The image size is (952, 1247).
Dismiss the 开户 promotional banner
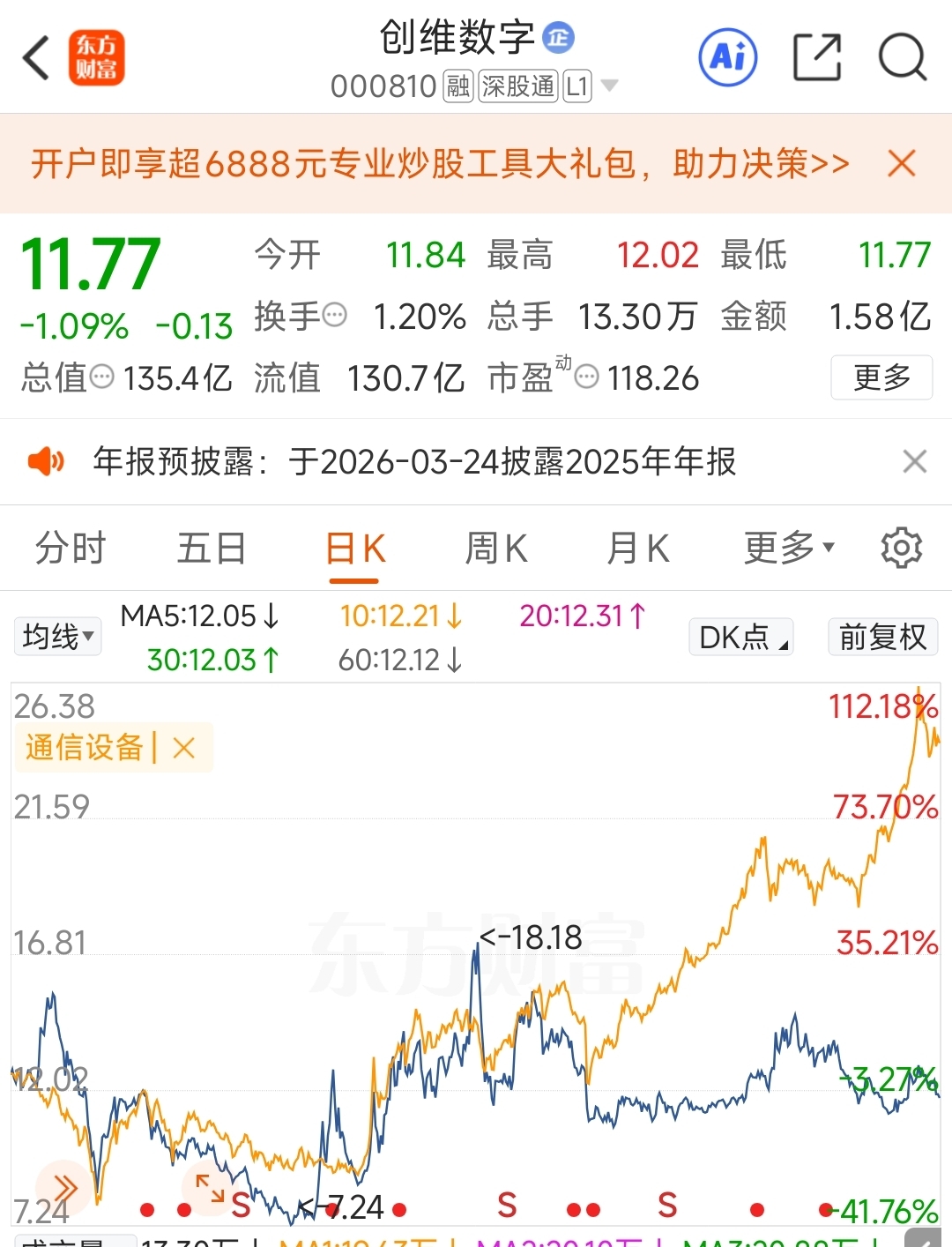pos(902,163)
